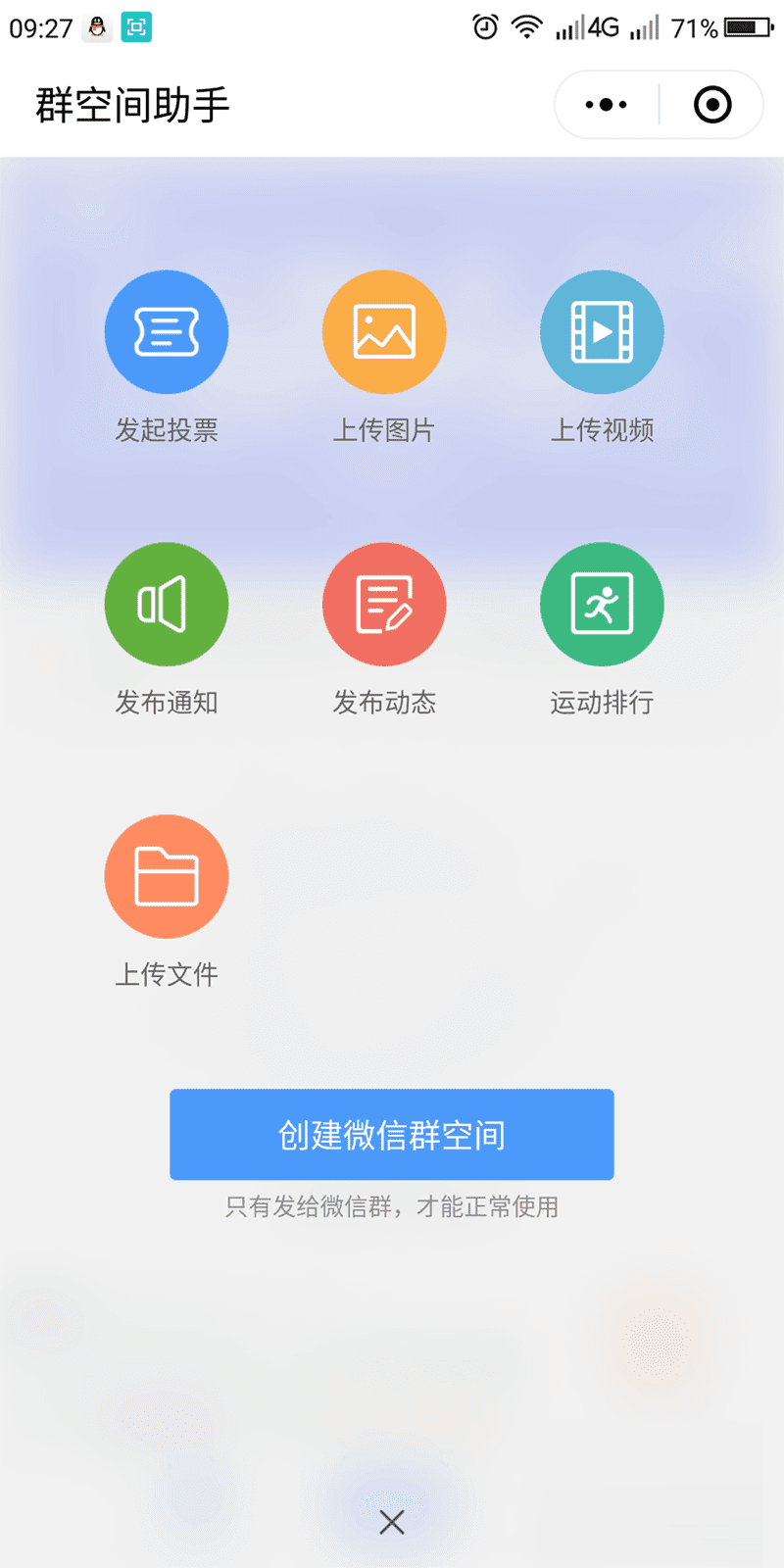This screenshot has width=784, height=1568.
Task: Open the mini program more options menu
Action: pos(606,105)
